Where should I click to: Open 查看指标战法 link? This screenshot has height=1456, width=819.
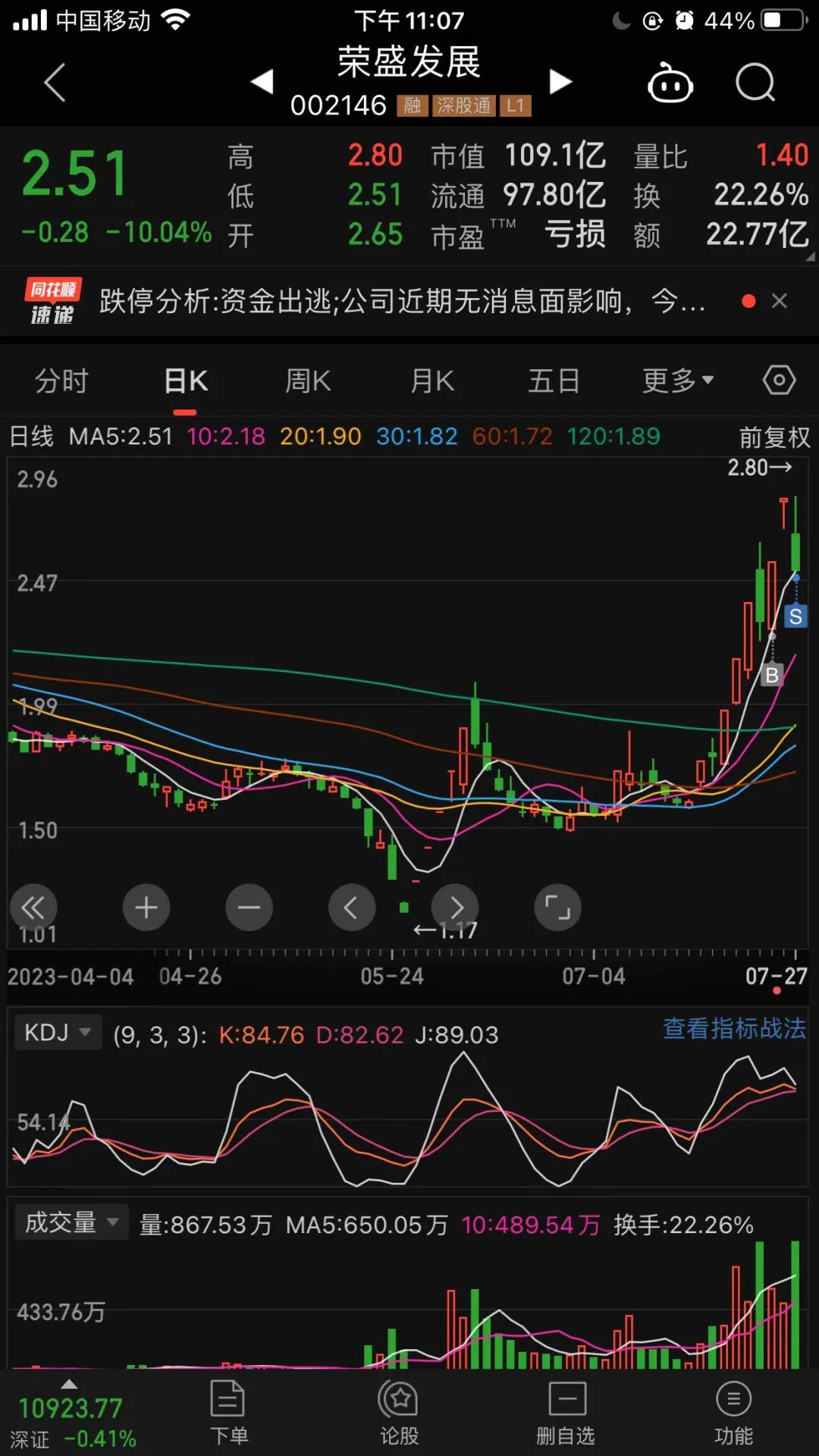click(733, 1028)
